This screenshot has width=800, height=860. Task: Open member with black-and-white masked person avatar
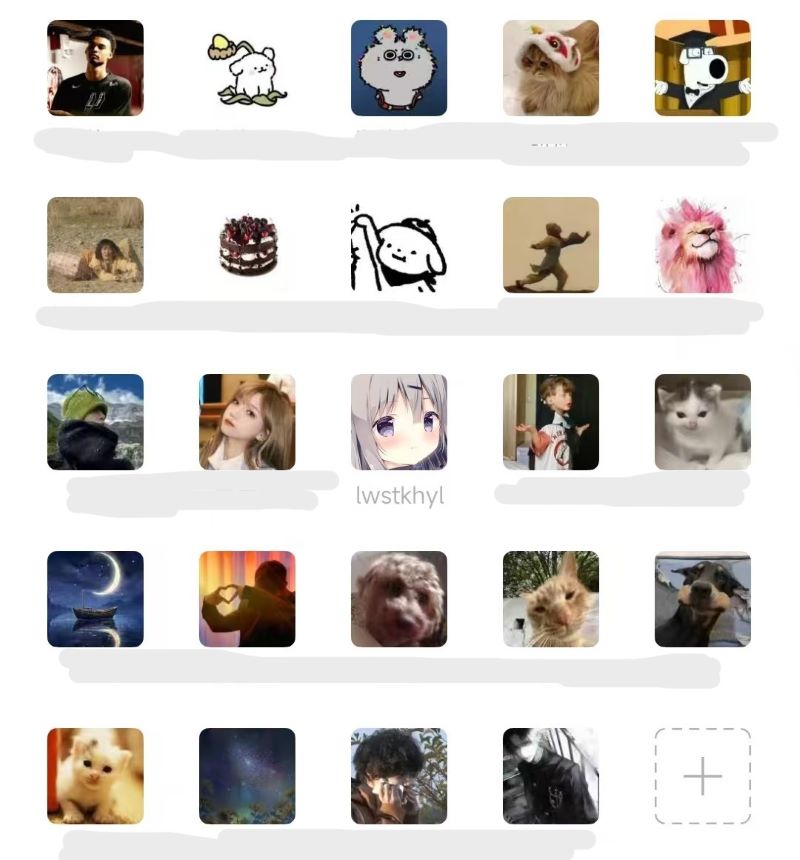tap(551, 776)
